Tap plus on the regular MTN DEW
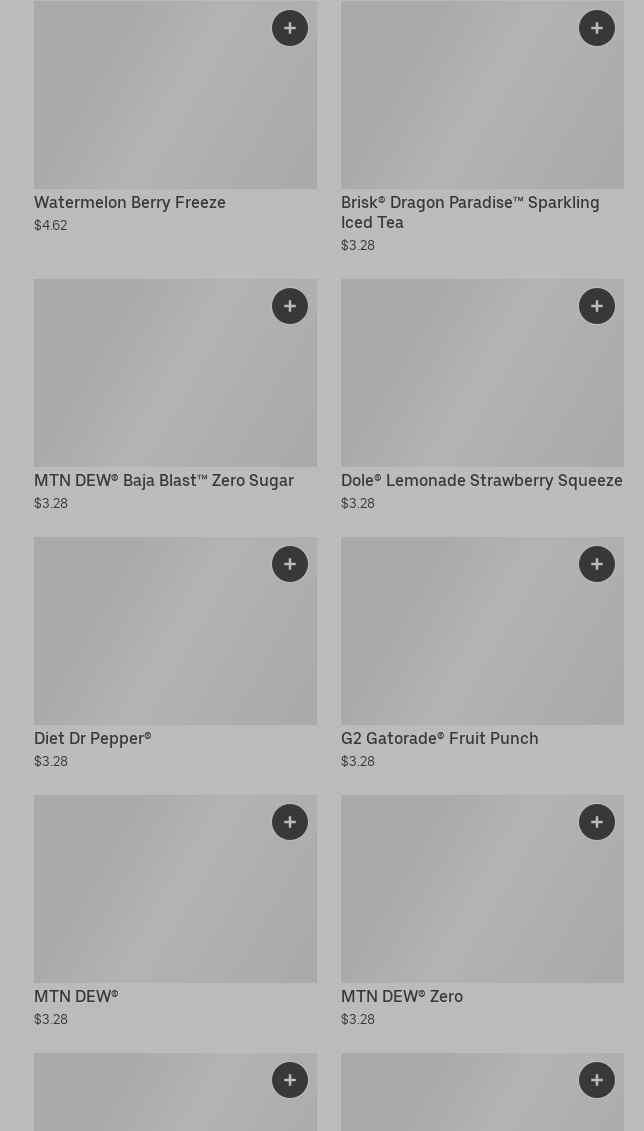 [290, 822]
